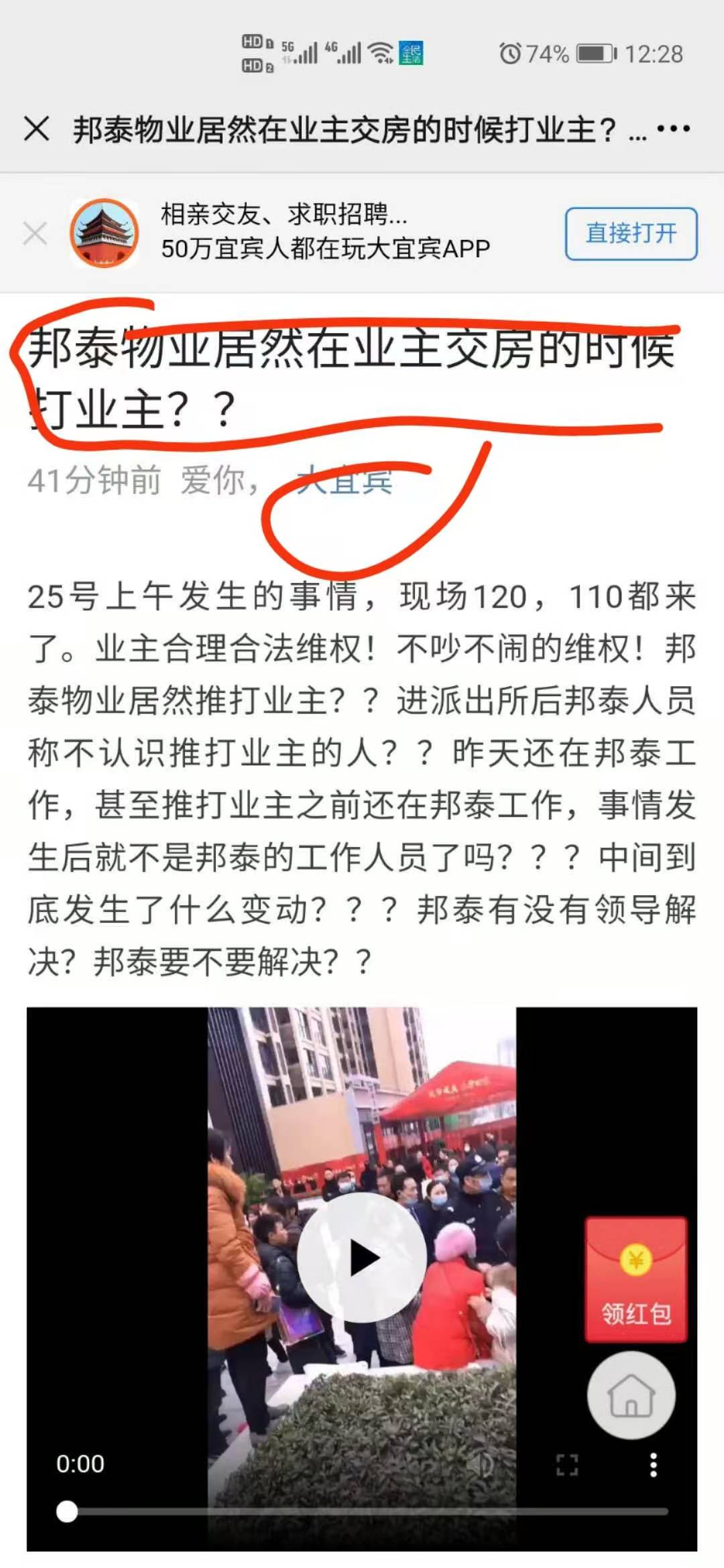The height and width of the screenshot is (1568, 724).
Task: Tap the 直接打开 button
Action: tap(631, 234)
